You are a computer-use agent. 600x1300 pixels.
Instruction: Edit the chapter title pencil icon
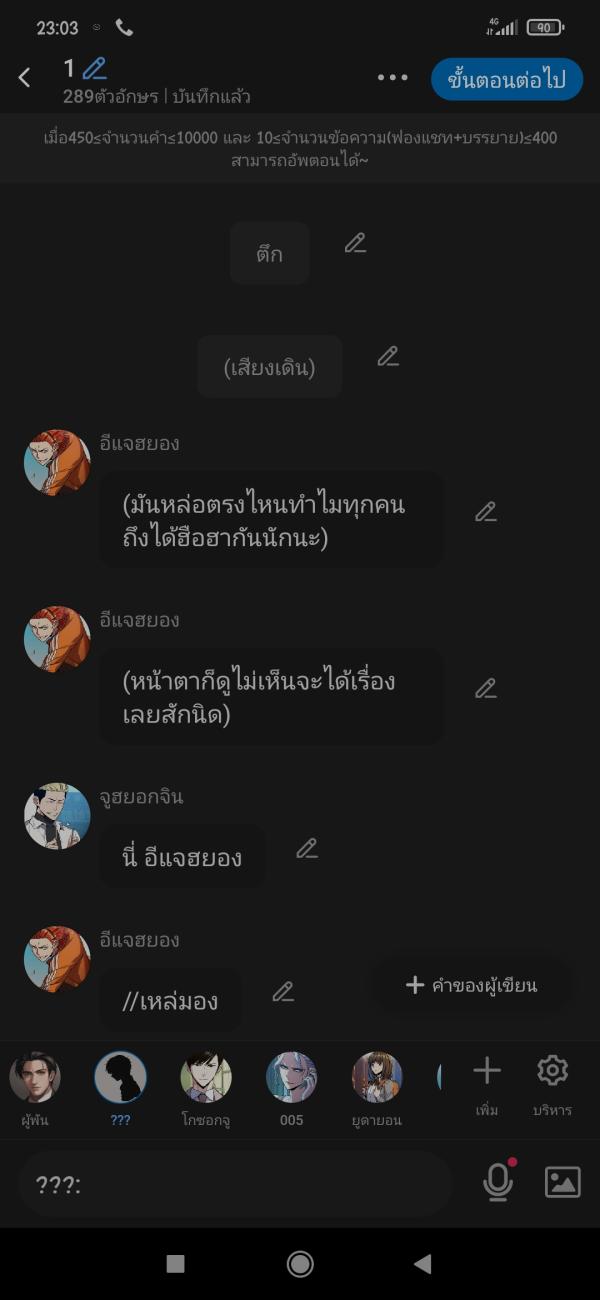(95, 69)
